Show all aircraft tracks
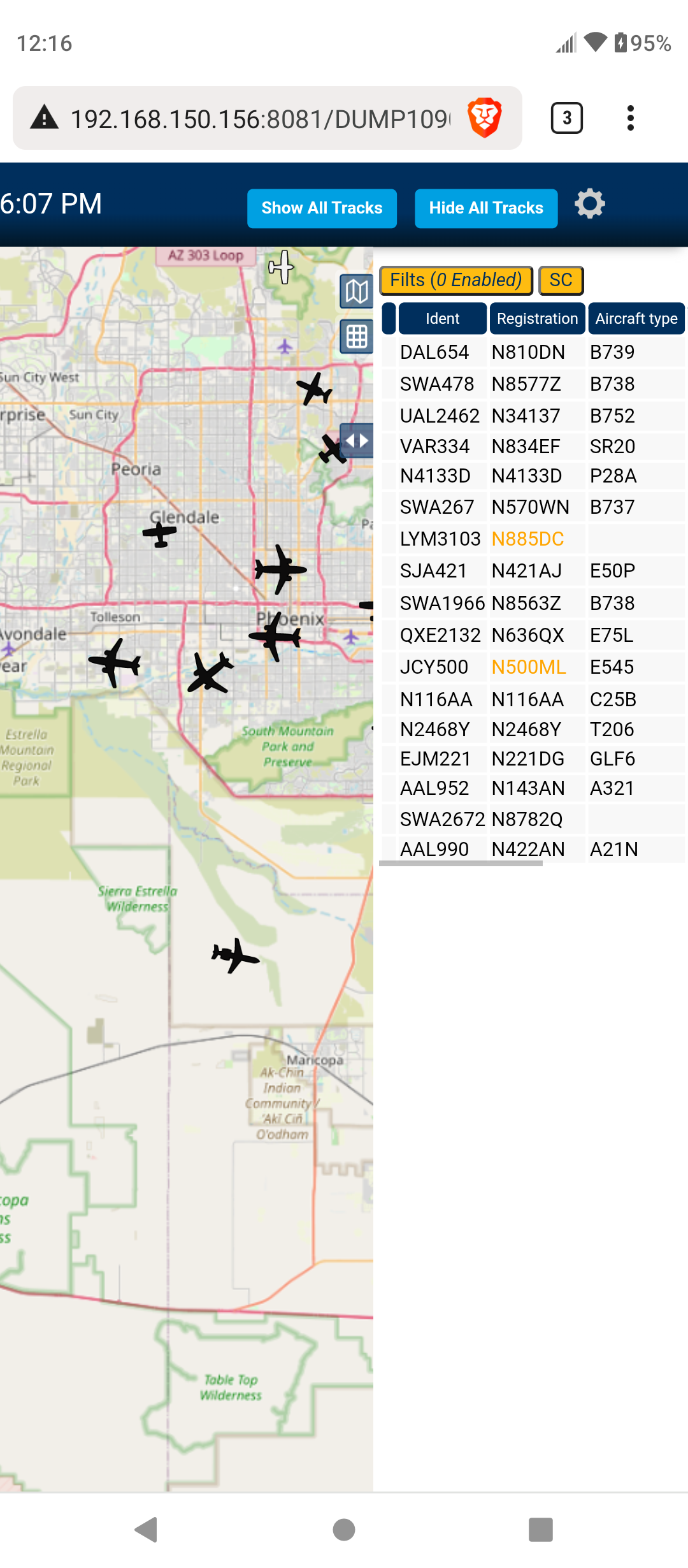688x1568 pixels. (322, 208)
